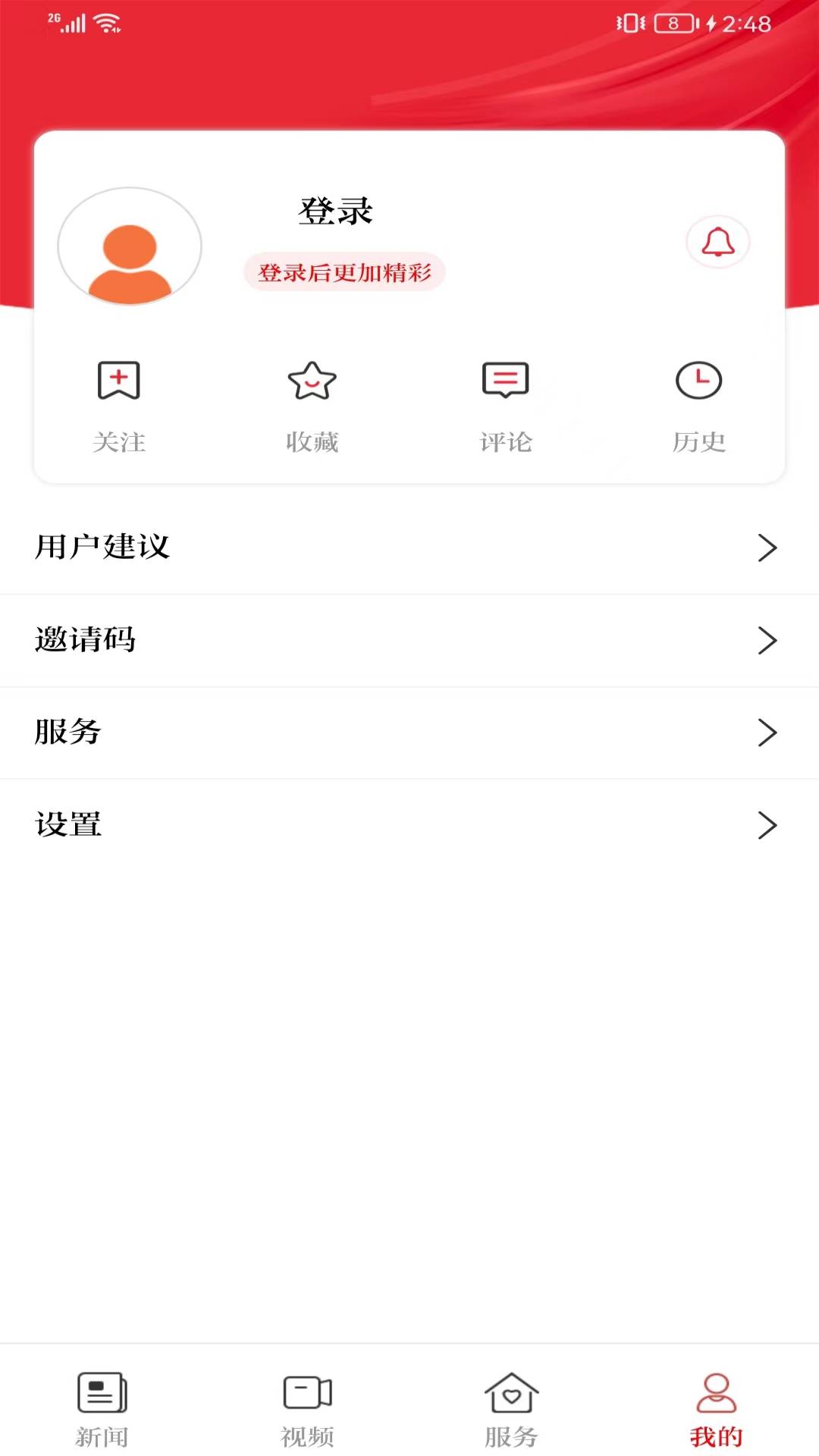Open the notification bell icon
This screenshot has width=819, height=1456.
tap(717, 243)
